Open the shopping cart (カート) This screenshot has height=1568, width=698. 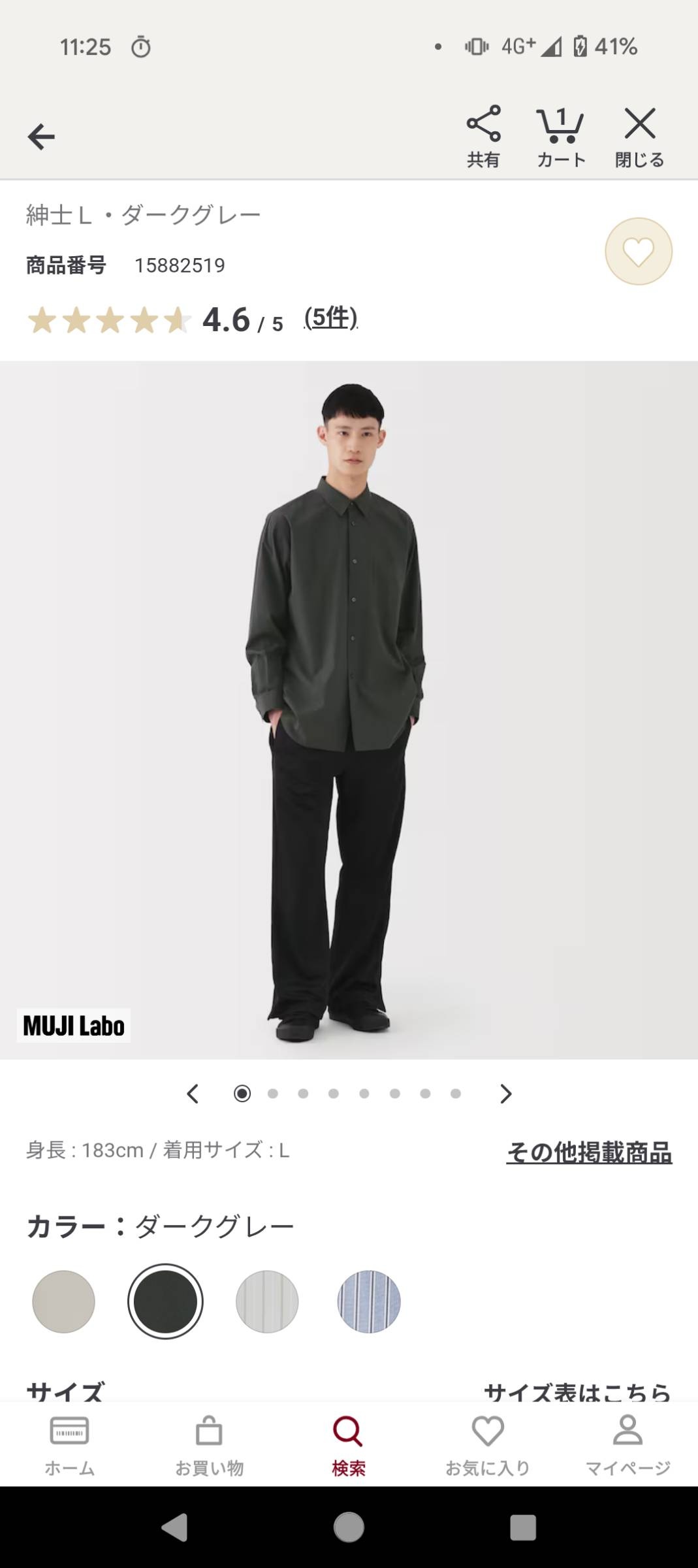pyautogui.click(x=561, y=136)
